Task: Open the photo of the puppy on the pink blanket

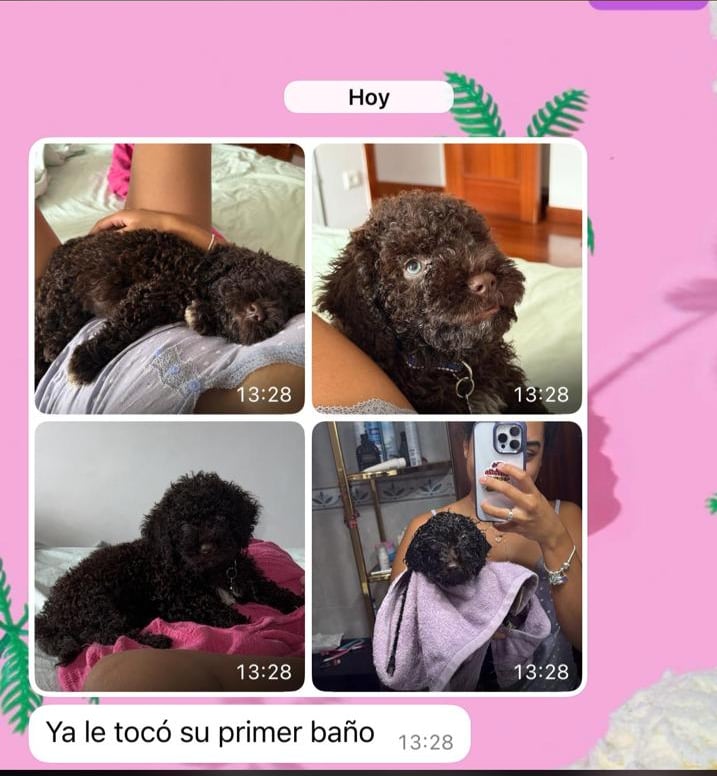Action: 170,555
